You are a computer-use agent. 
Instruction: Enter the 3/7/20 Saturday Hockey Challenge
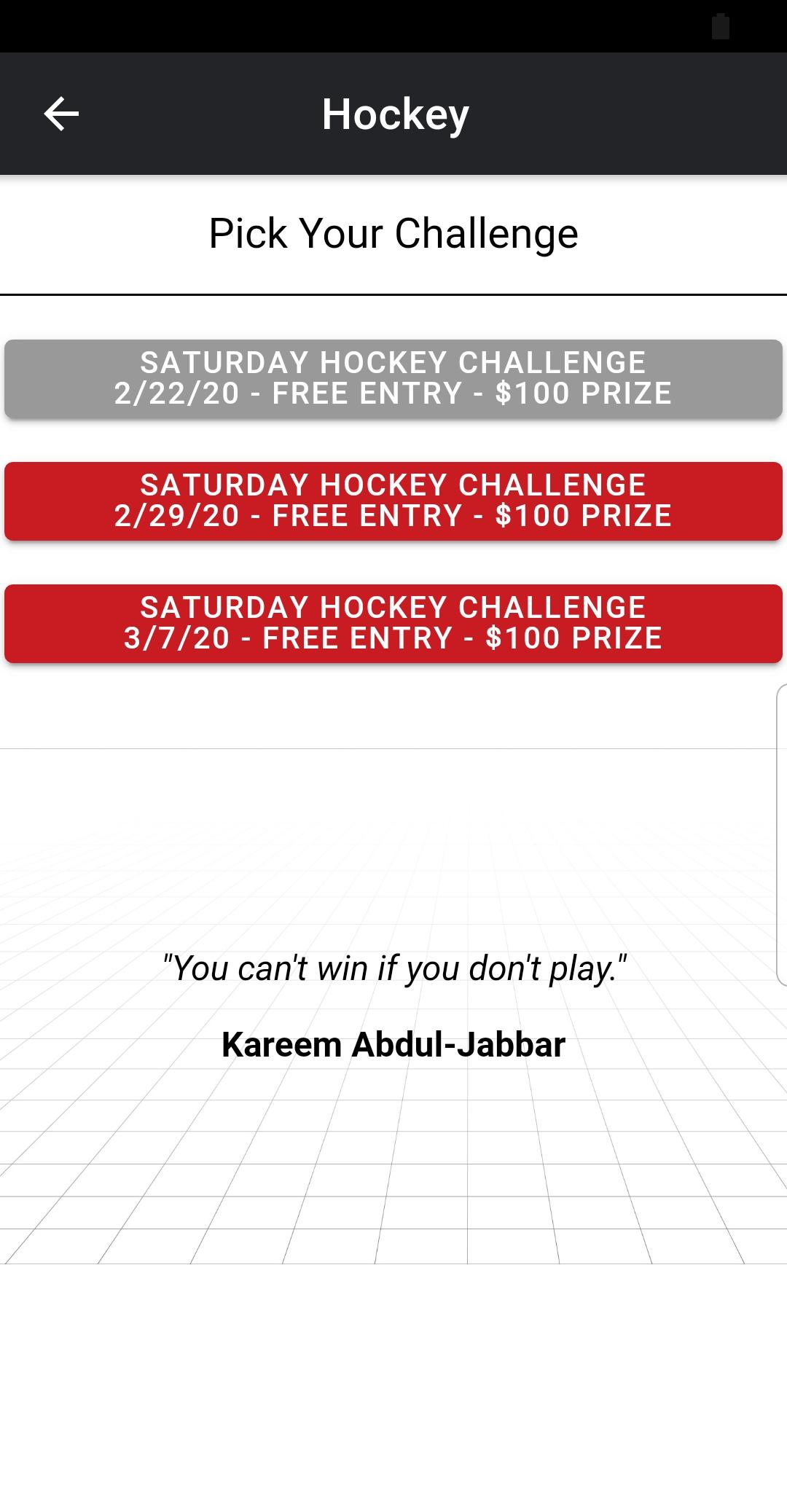tap(393, 623)
